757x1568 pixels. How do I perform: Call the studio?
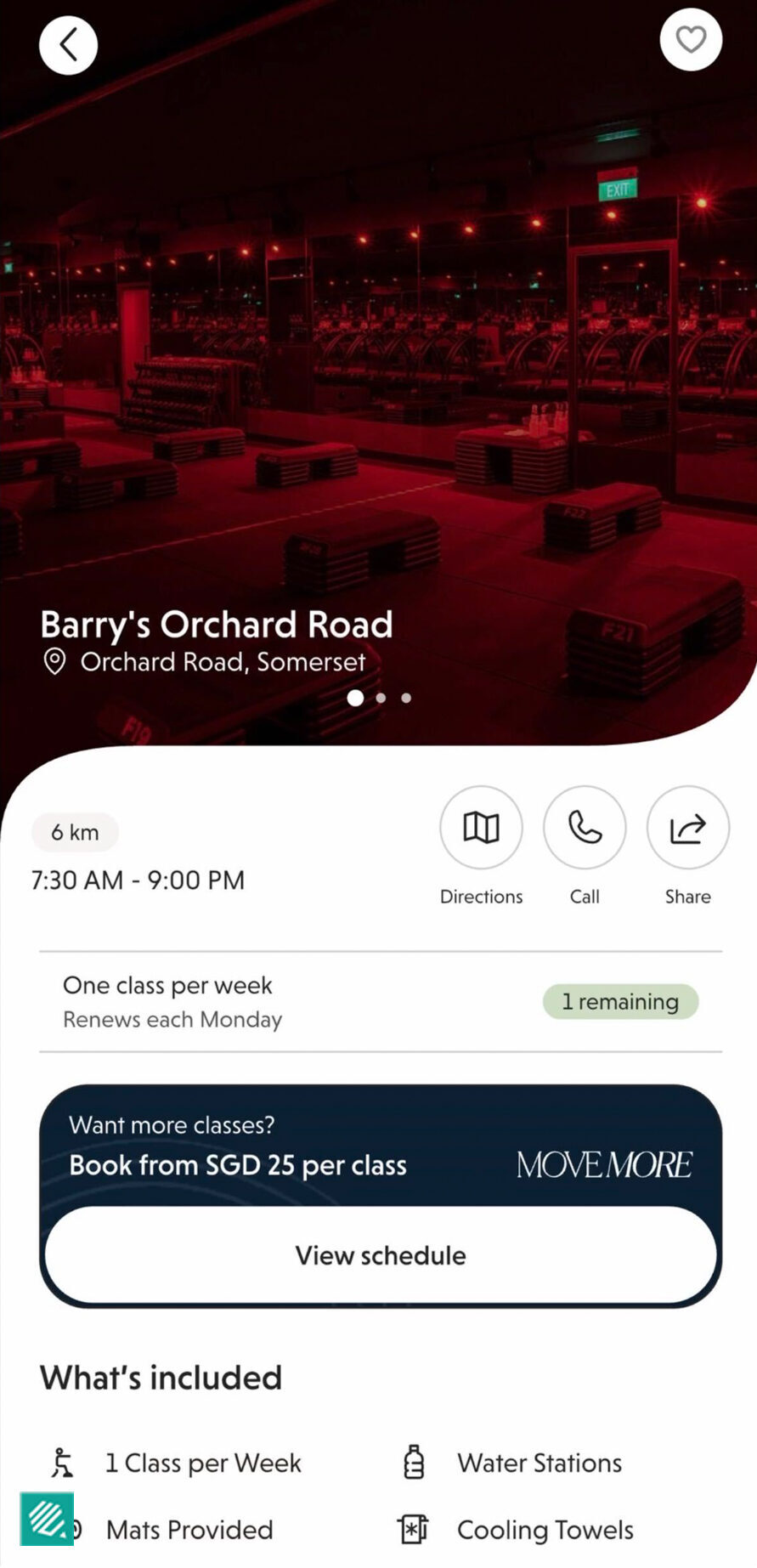tap(585, 827)
